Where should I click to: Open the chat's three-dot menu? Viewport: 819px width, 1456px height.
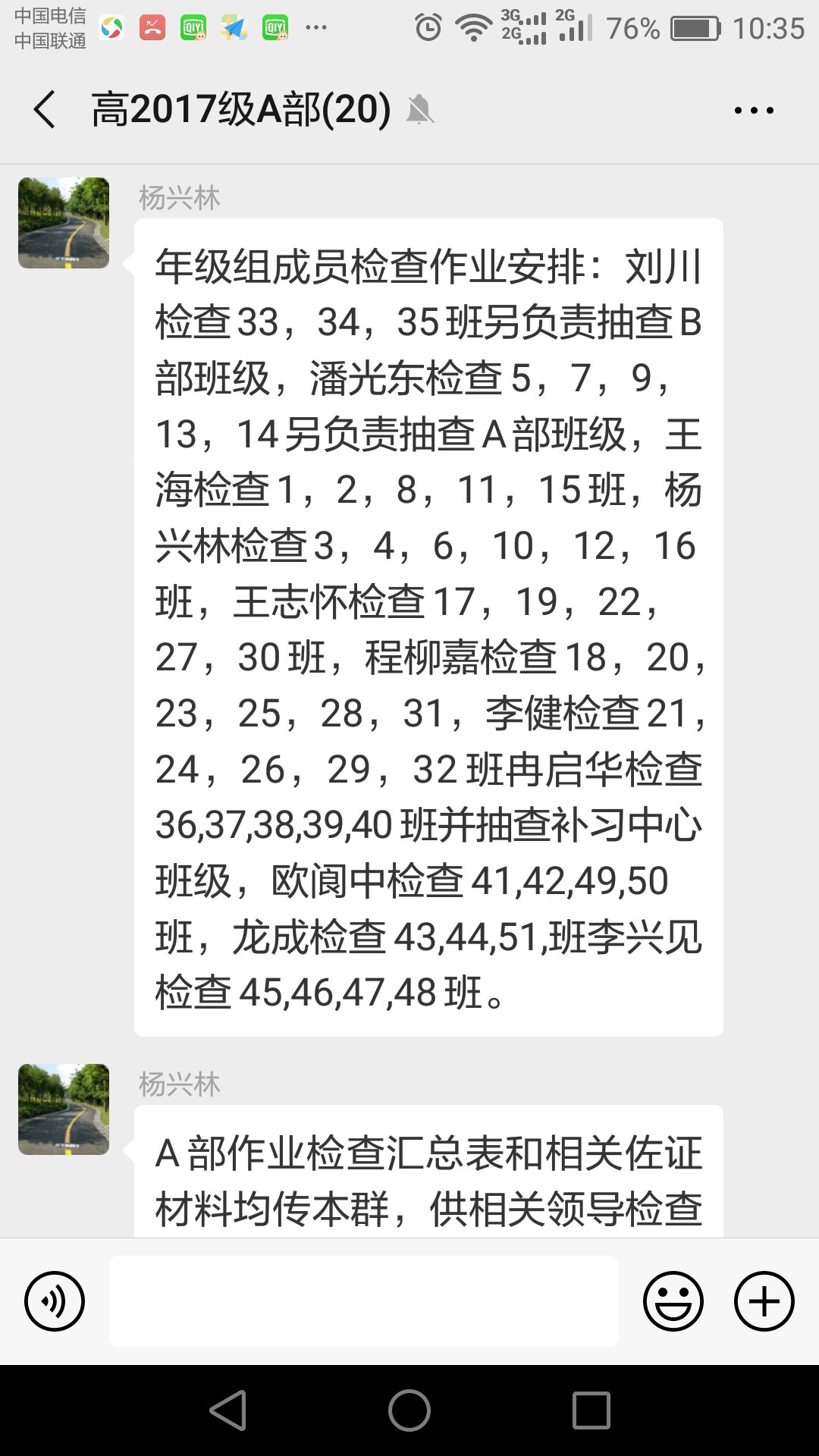pos(754,110)
